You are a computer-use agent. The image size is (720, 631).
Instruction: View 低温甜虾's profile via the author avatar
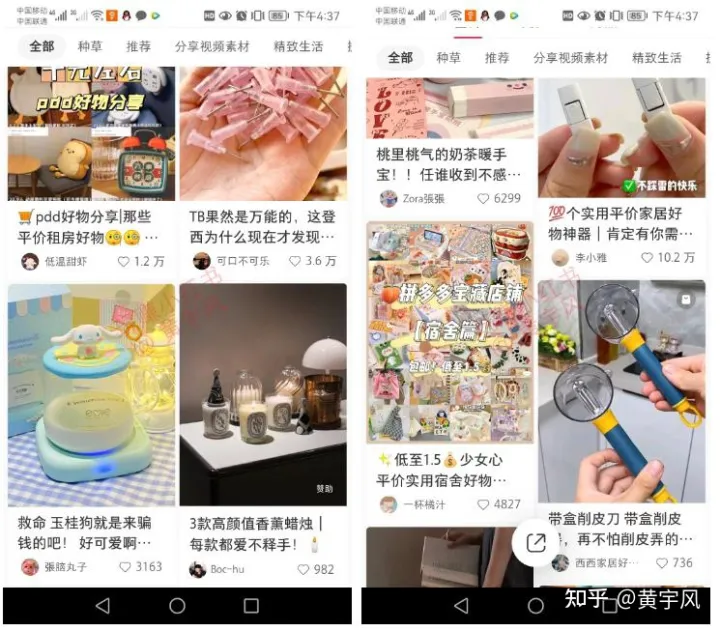[30, 261]
